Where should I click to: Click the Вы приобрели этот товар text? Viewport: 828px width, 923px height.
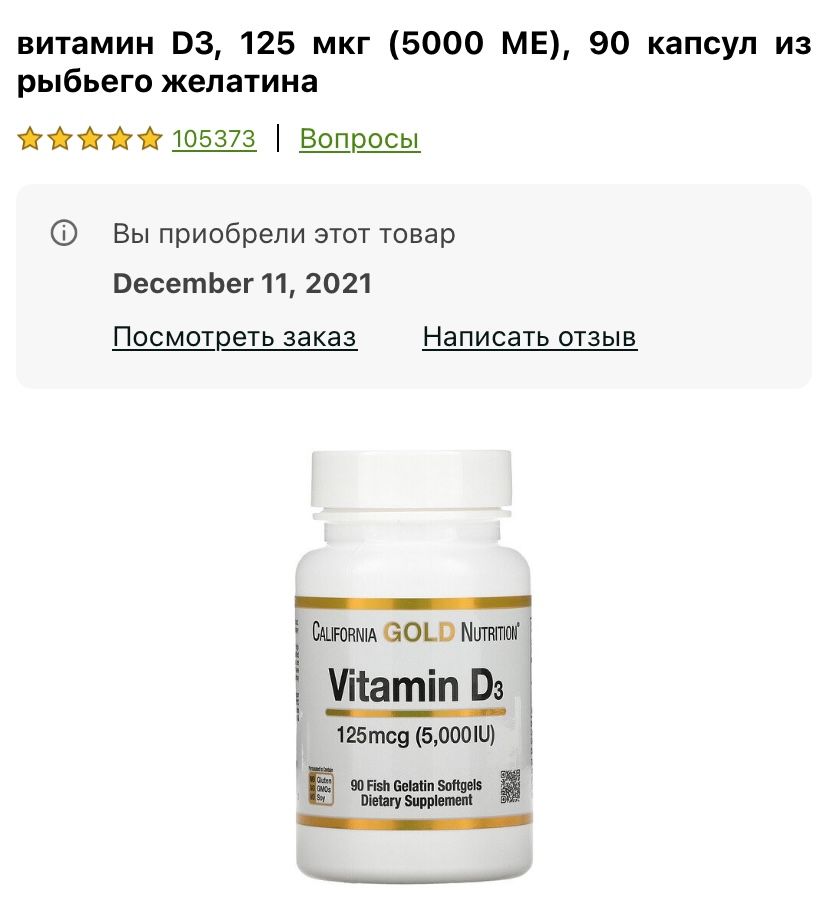click(283, 233)
